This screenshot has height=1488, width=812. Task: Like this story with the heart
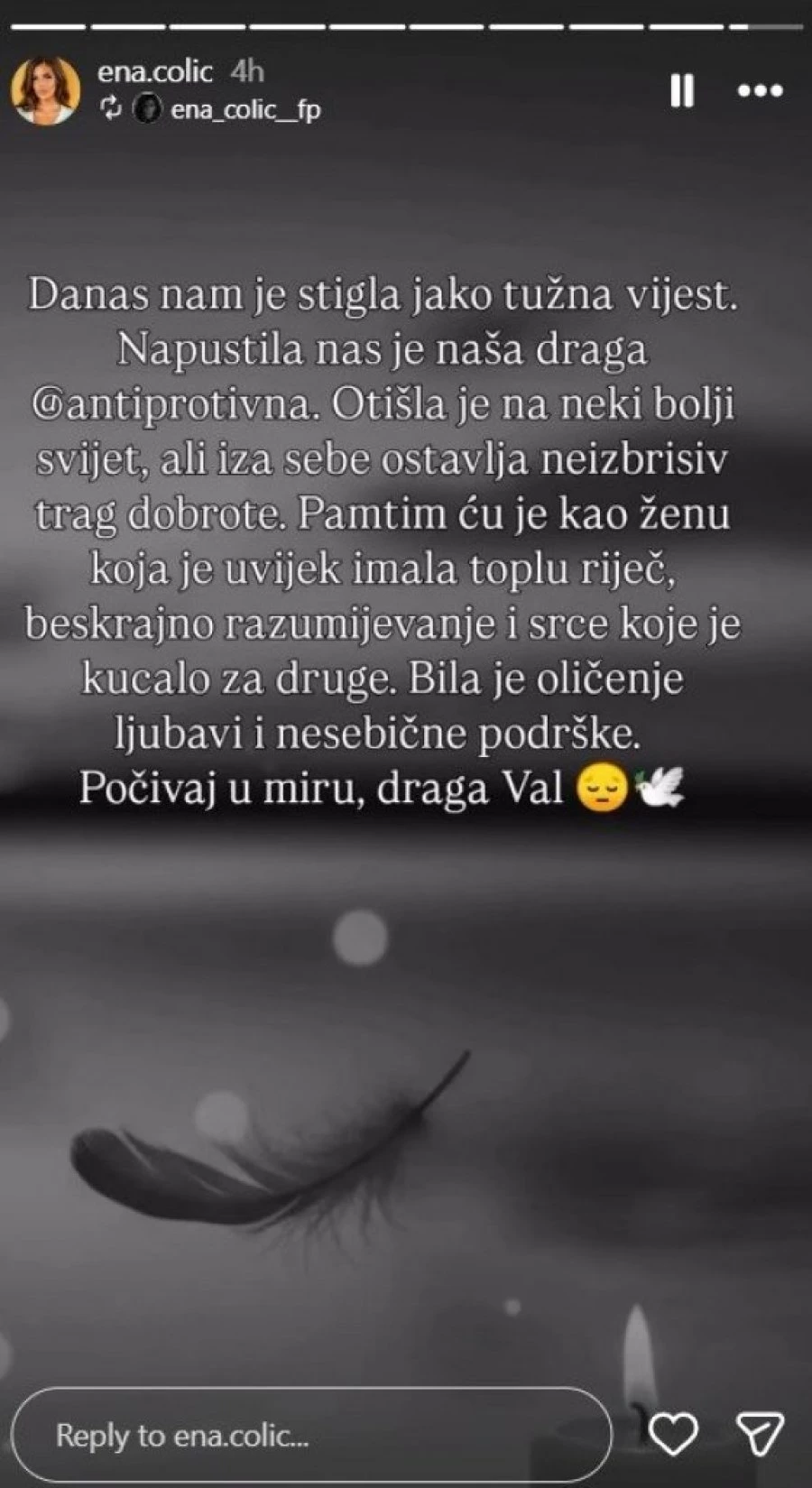click(674, 1433)
